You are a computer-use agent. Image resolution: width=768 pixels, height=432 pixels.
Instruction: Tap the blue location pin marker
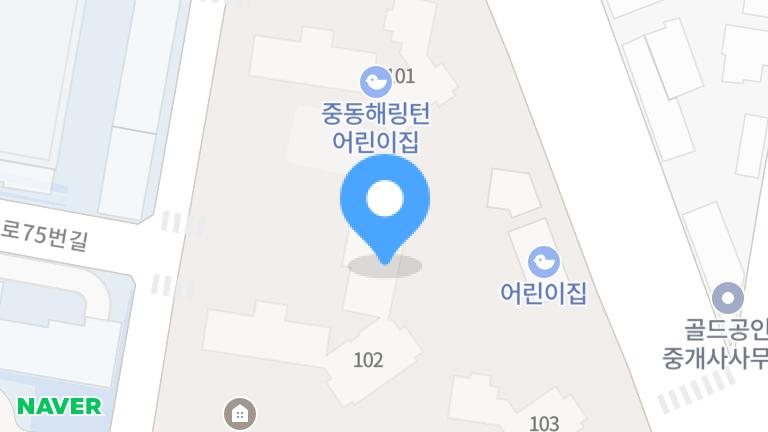385,204
